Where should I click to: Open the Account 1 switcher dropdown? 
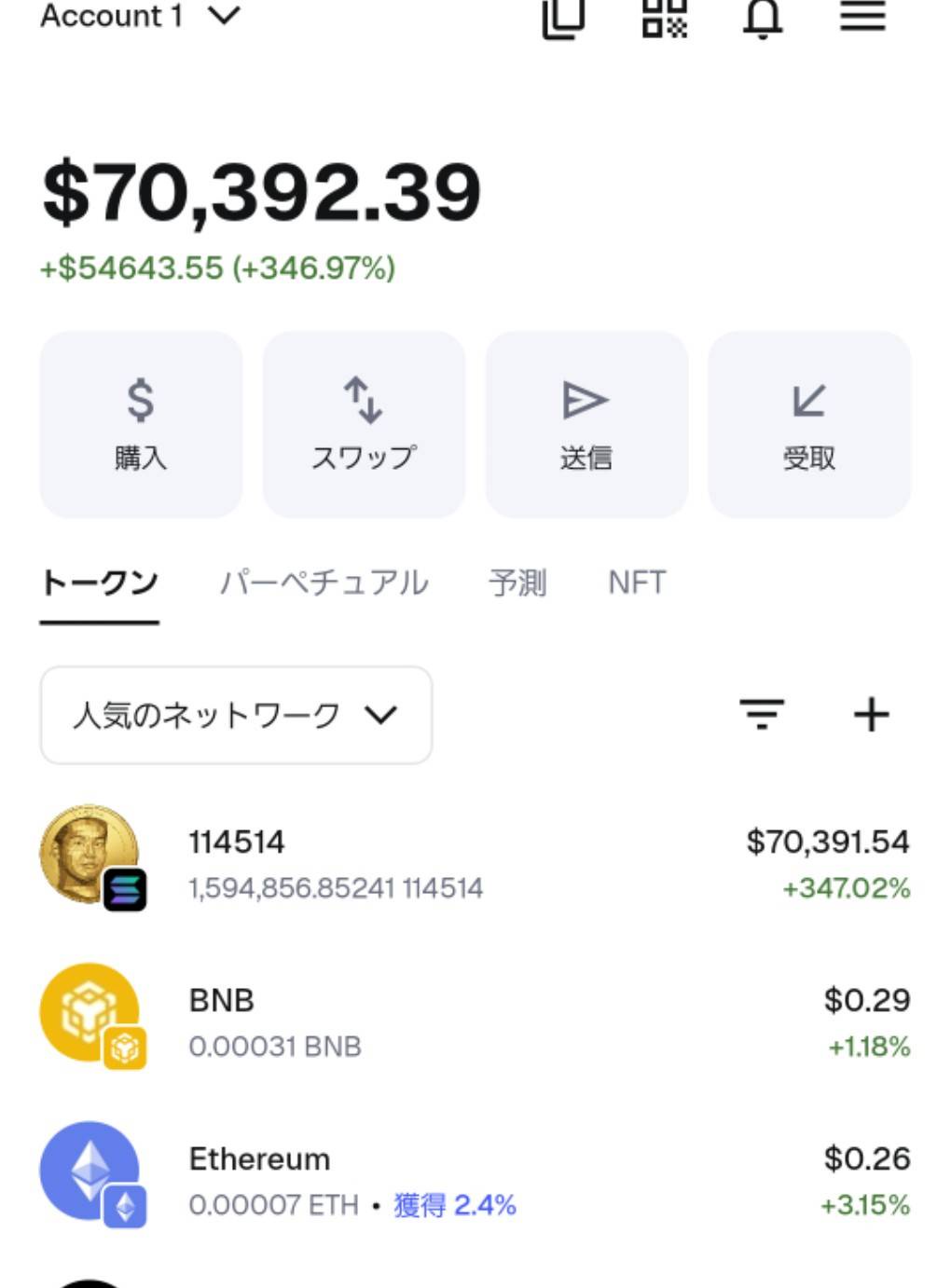point(140,16)
